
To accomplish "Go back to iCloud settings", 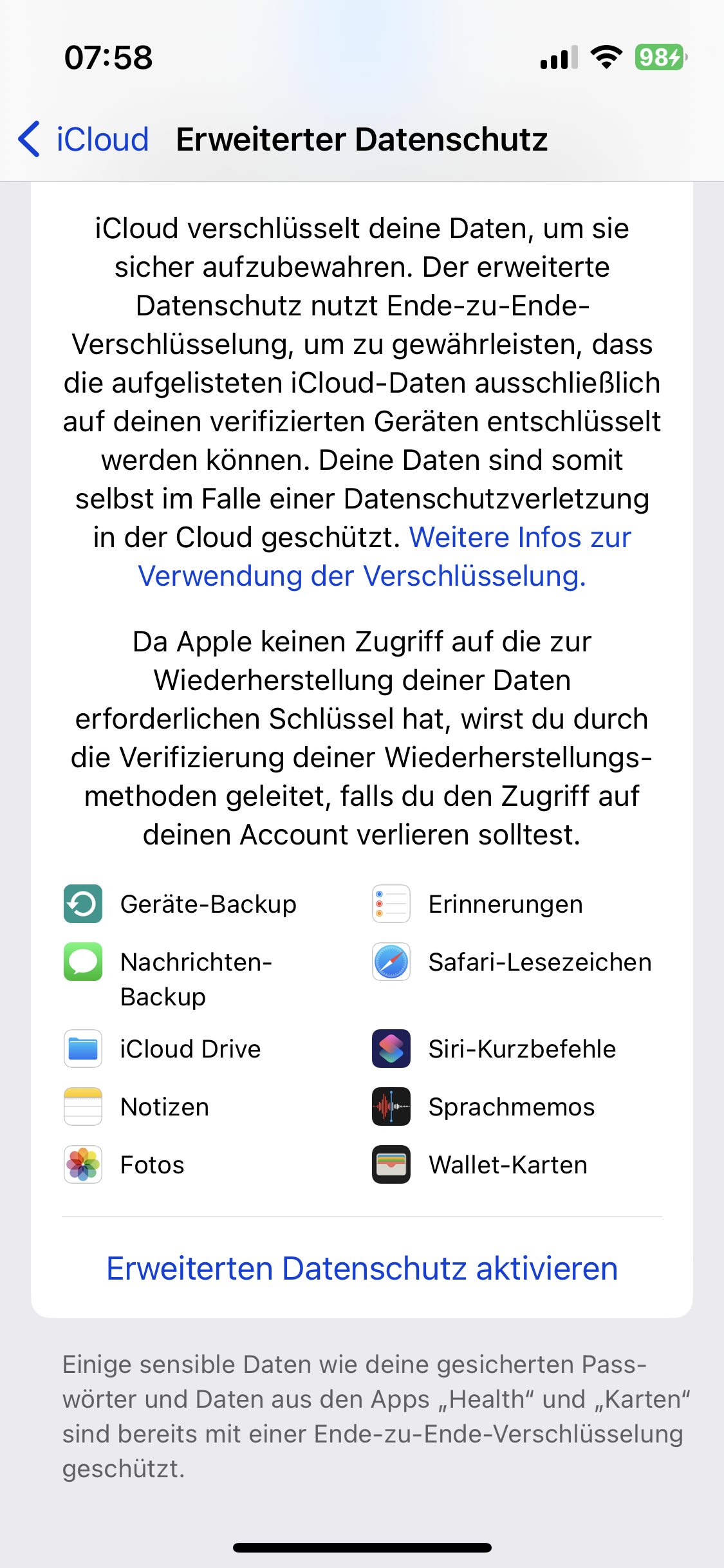I will [84, 139].
